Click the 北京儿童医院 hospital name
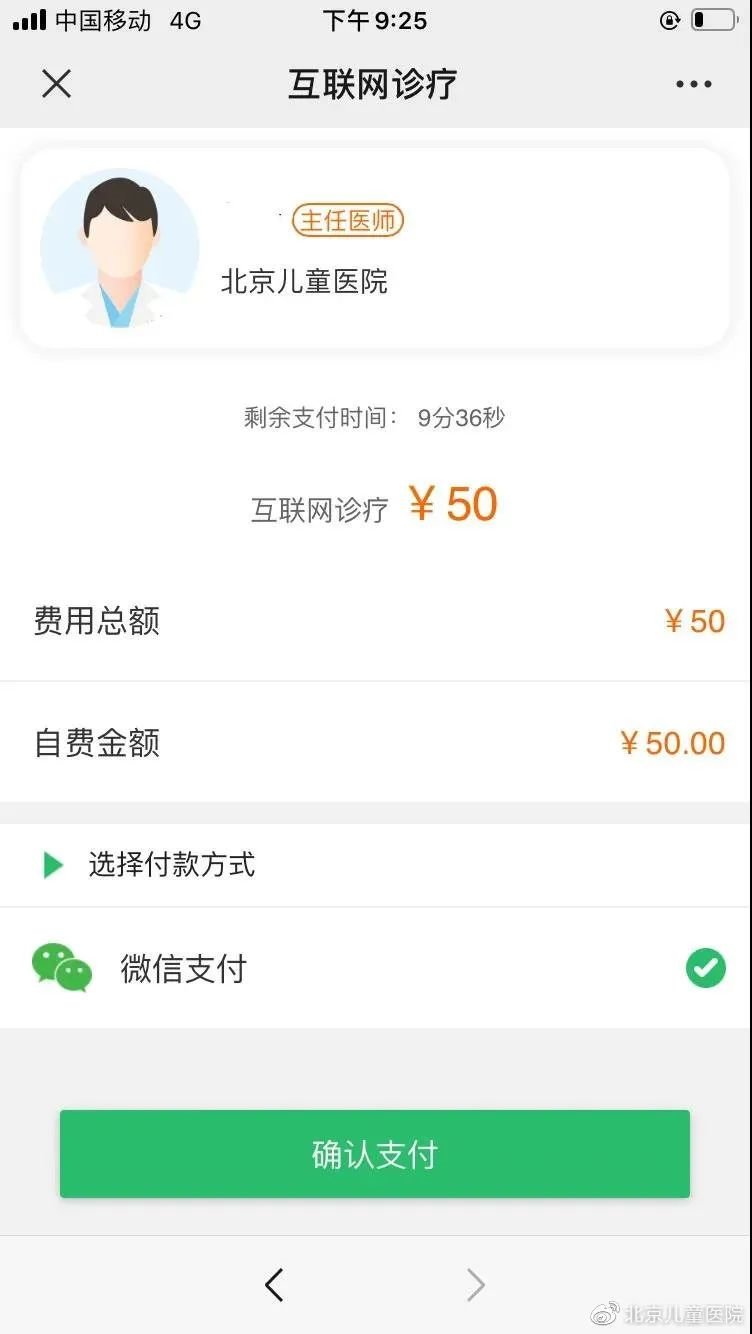Image resolution: width=752 pixels, height=1334 pixels. pyautogui.click(x=305, y=282)
